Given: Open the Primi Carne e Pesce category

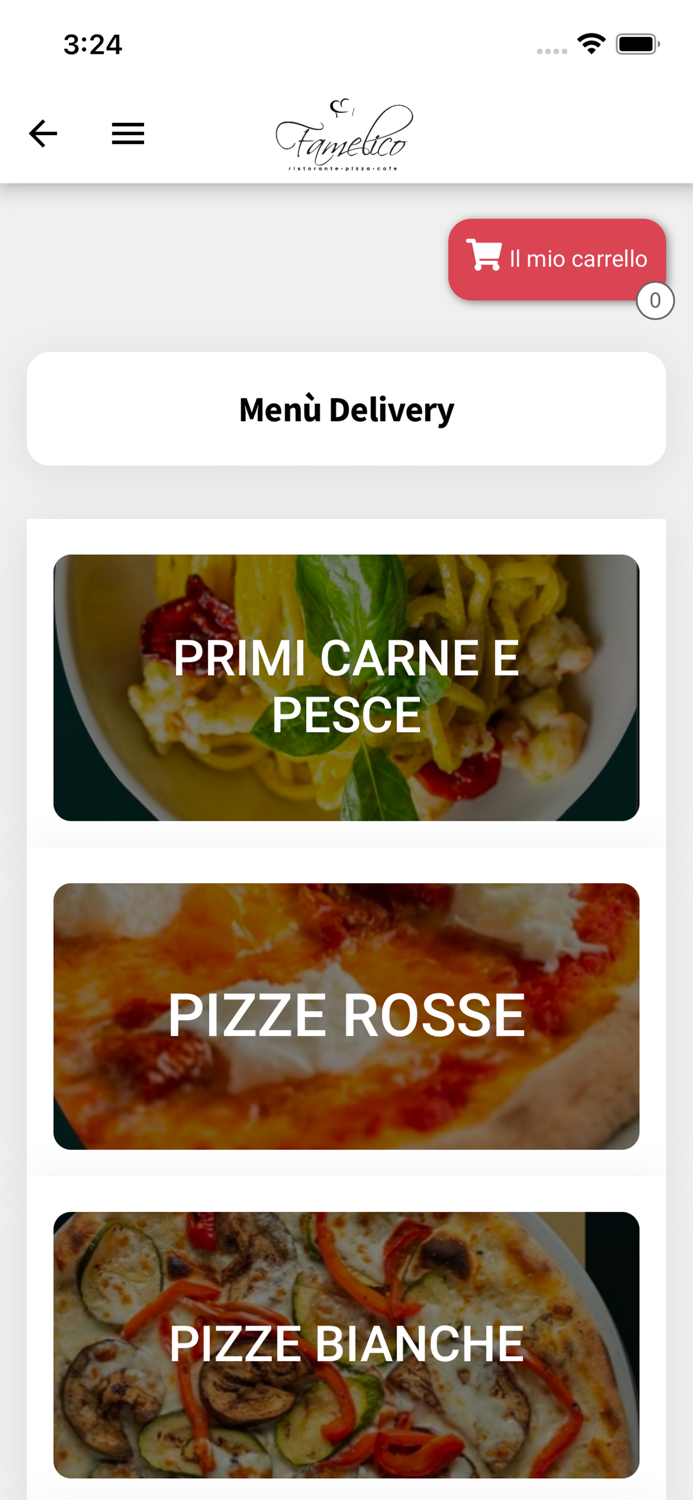Looking at the screenshot, I should point(346,687).
